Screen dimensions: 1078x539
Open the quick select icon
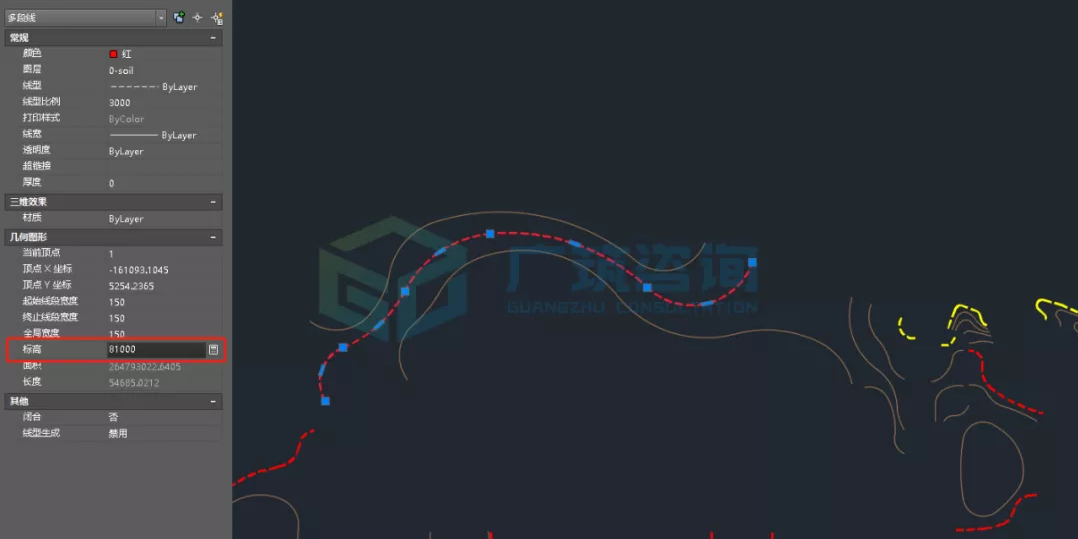click(x=216, y=17)
